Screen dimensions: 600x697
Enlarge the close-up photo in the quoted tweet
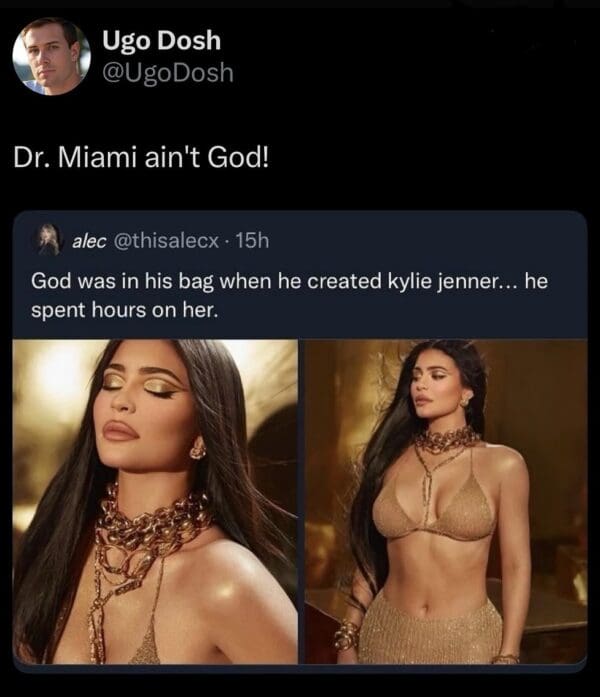coord(155,500)
